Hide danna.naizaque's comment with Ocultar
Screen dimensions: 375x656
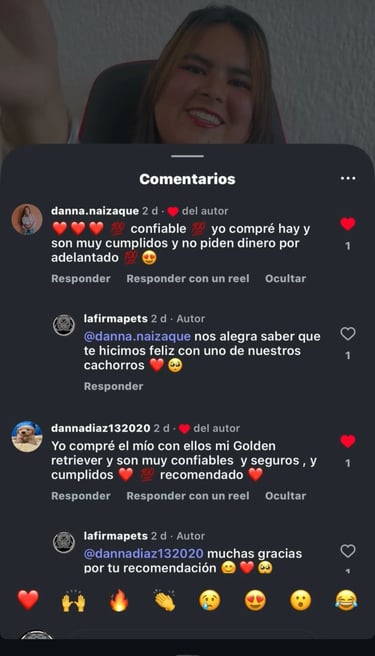click(x=285, y=279)
